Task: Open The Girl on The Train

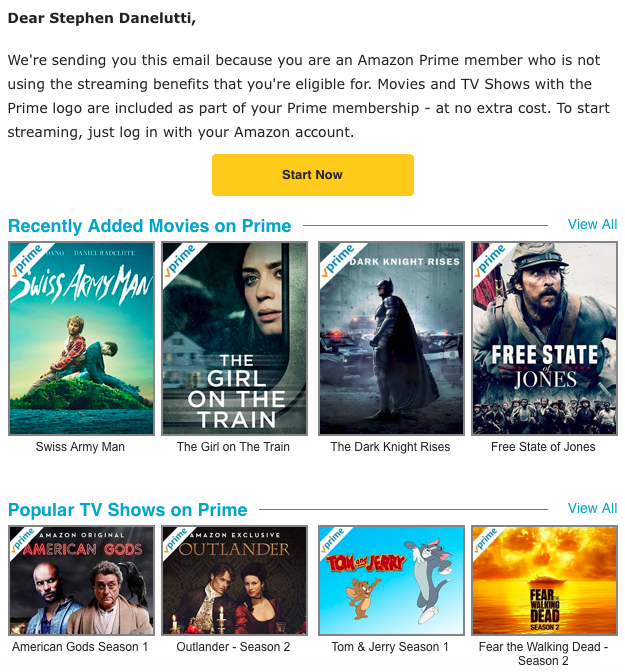Action: pos(235,338)
